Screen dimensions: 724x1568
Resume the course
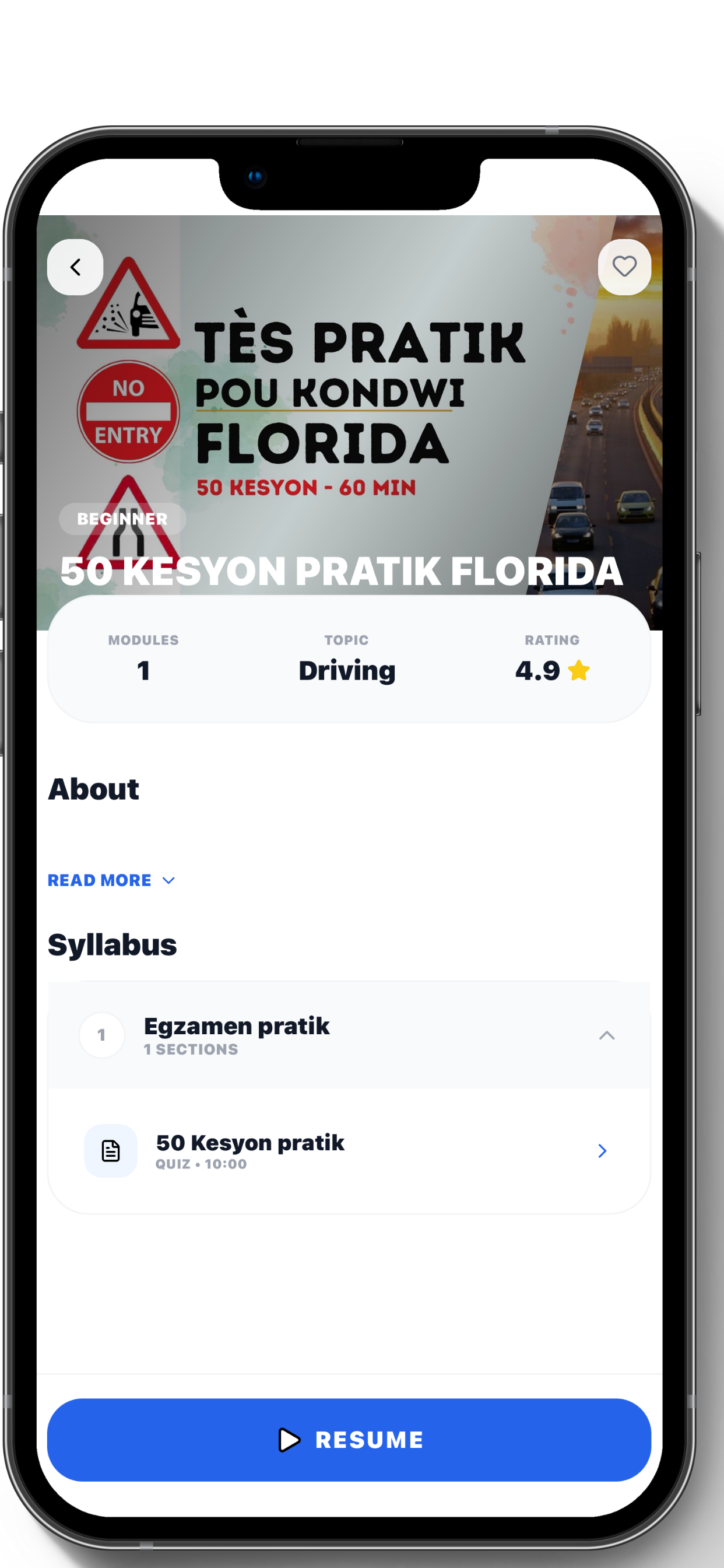click(349, 1440)
